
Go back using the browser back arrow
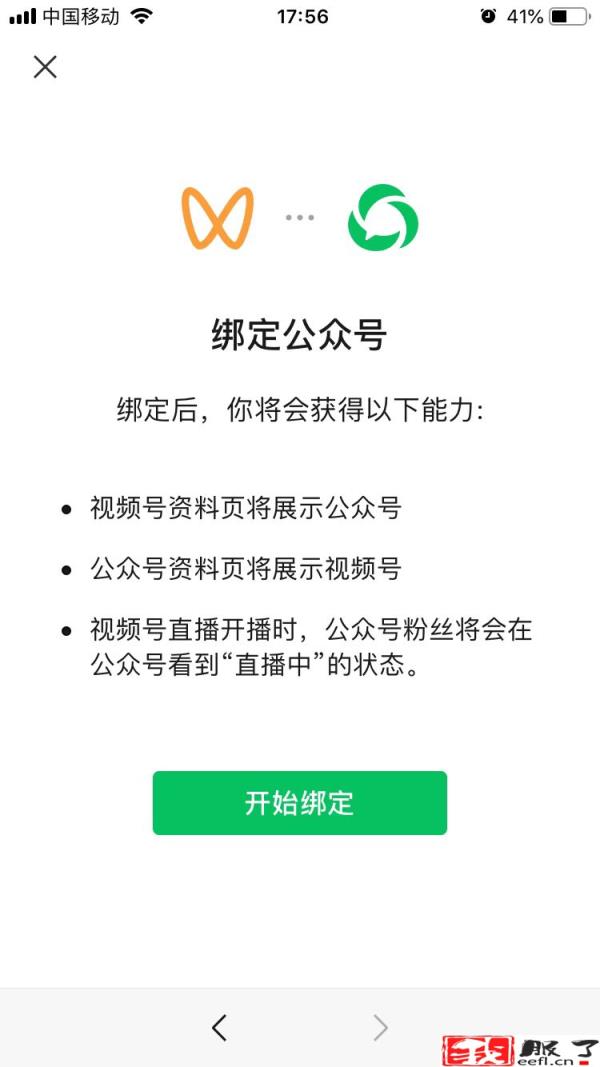[220, 1027]
